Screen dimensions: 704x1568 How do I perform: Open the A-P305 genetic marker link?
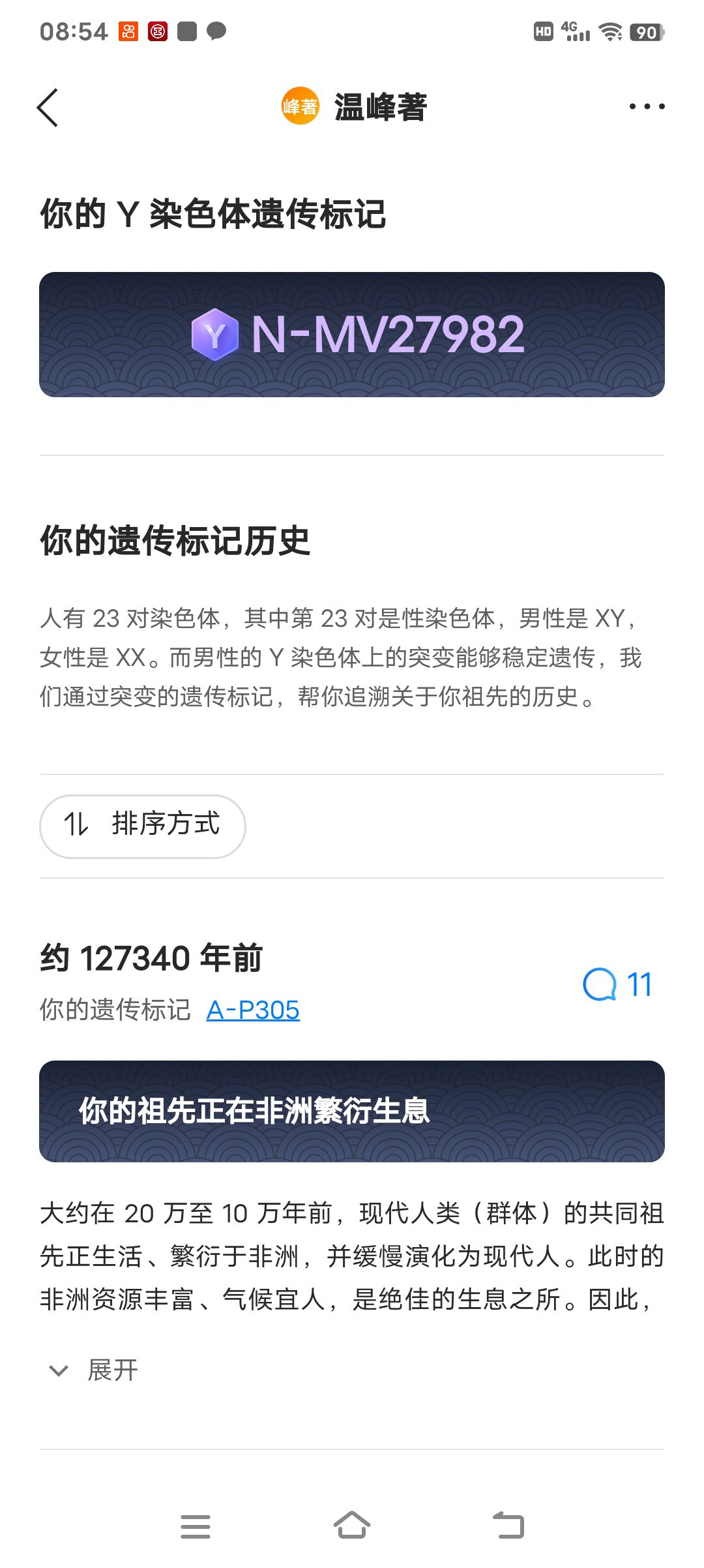pyautogui.click(x=253, y=1010)
